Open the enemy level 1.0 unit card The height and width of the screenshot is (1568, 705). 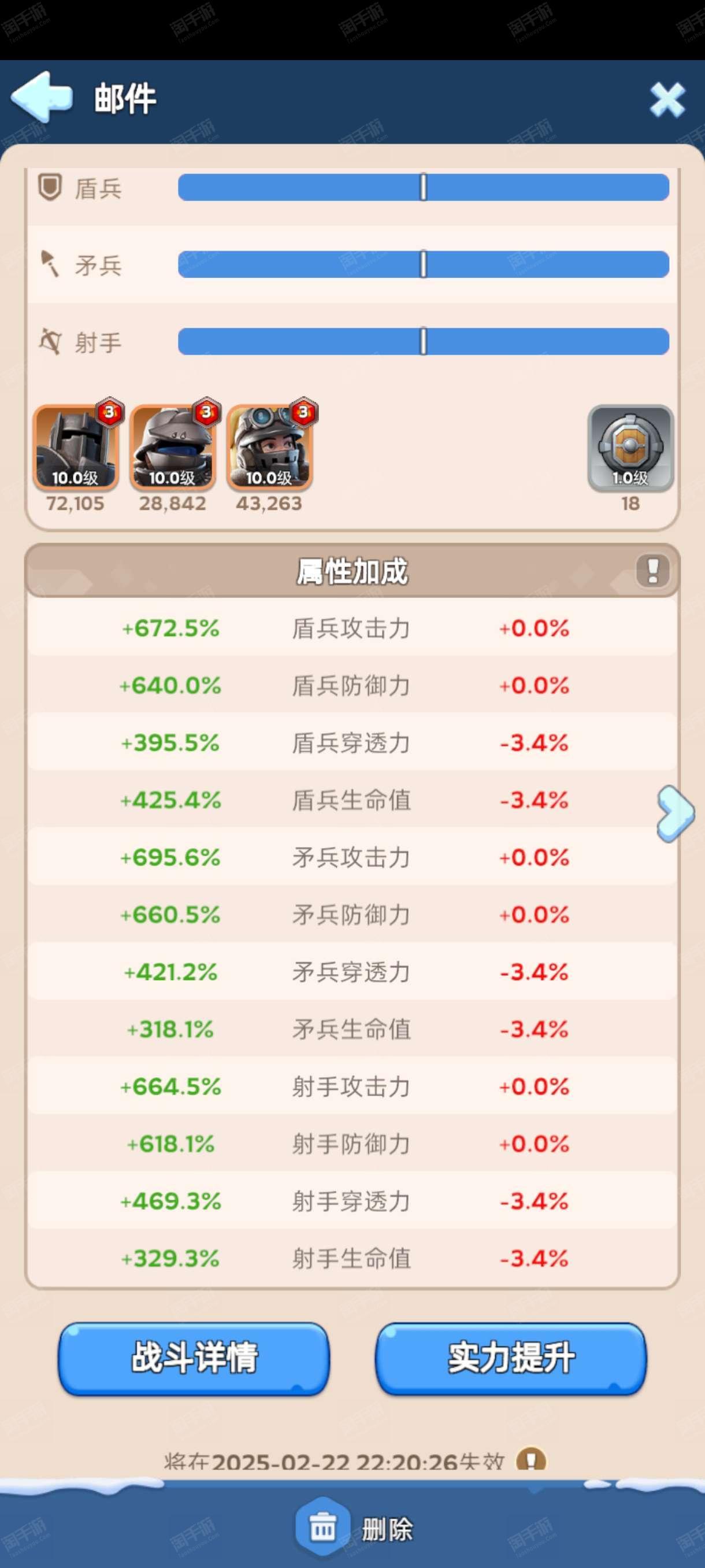point(630,448)
